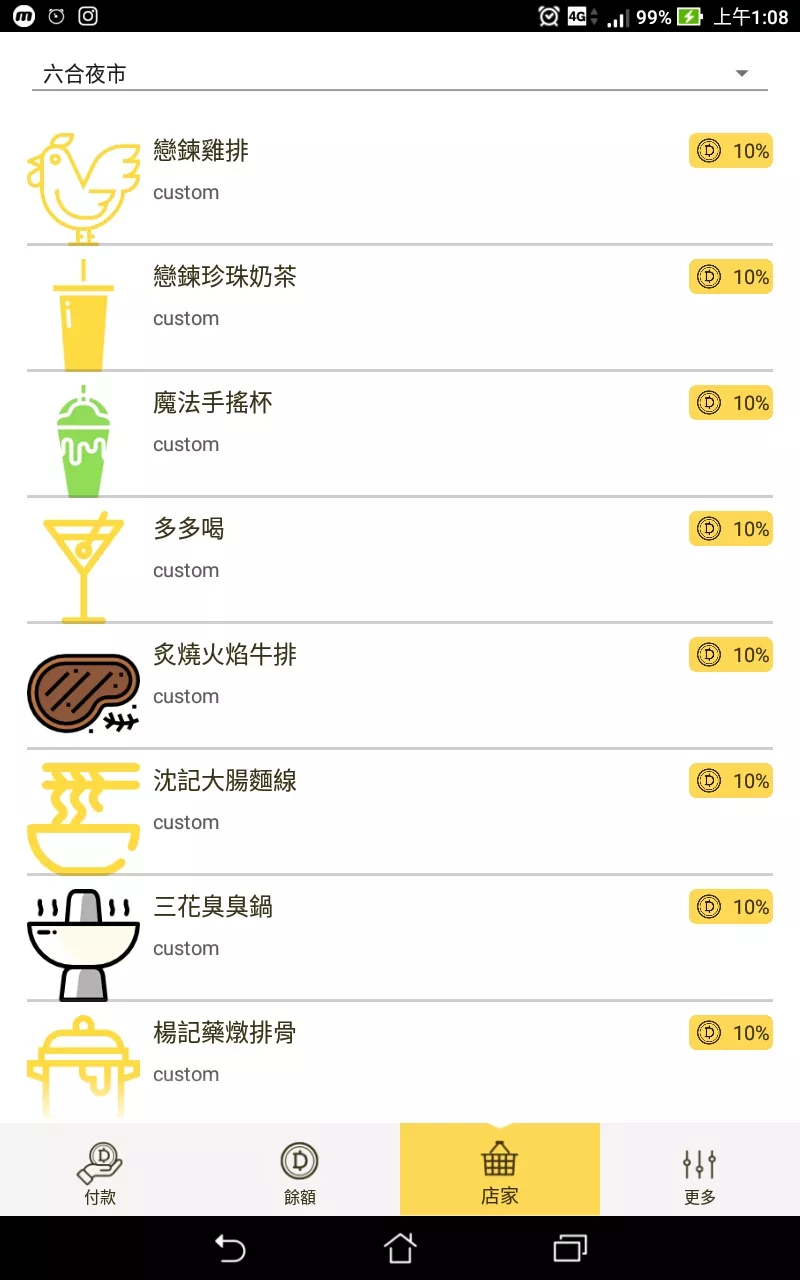Go back with the system back button
Image resolution: width=800 pixels, height=1280 pixels.
pos(230,1248)
